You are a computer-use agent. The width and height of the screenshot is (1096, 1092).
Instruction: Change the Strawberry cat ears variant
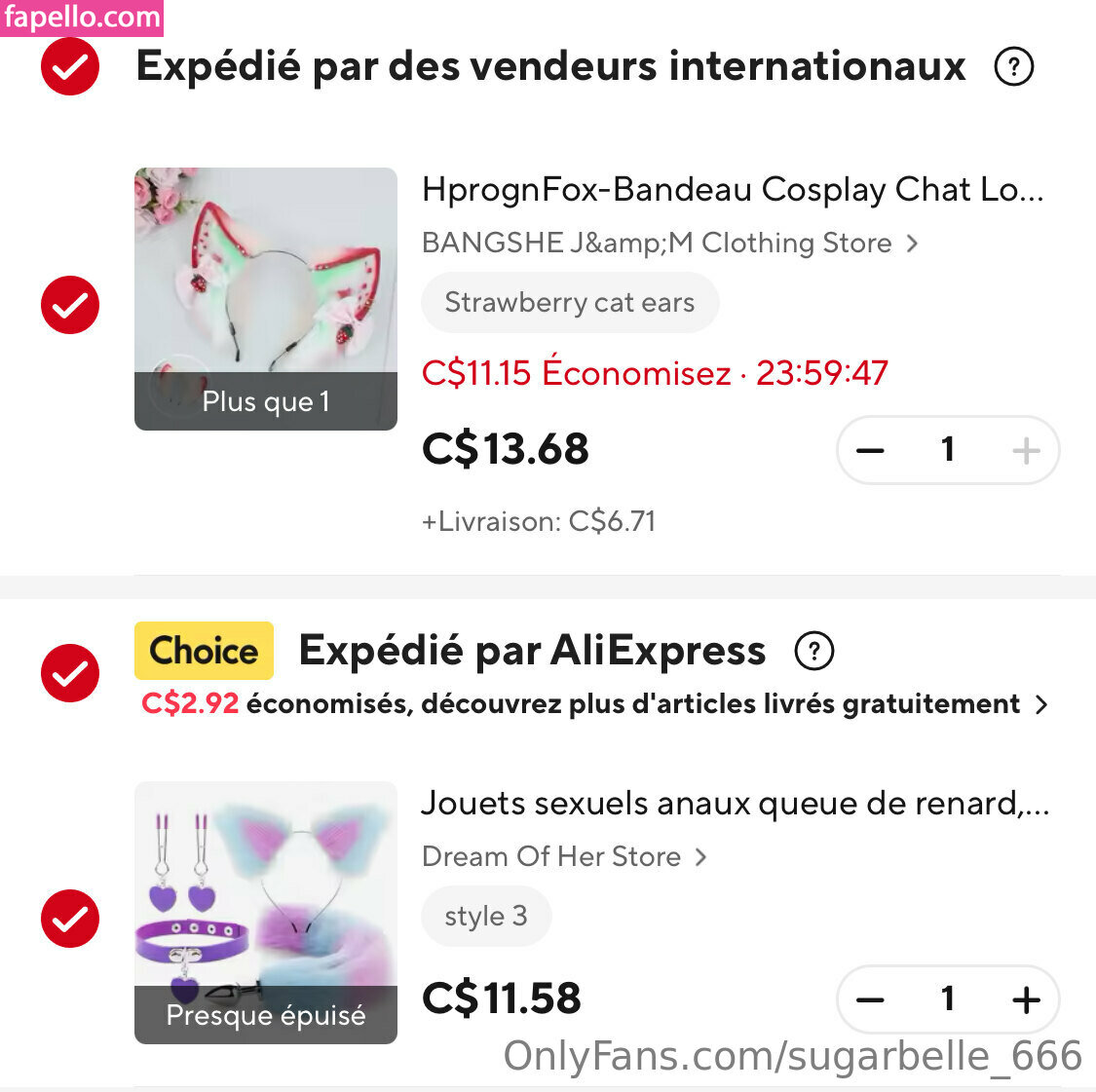(570, 303)
